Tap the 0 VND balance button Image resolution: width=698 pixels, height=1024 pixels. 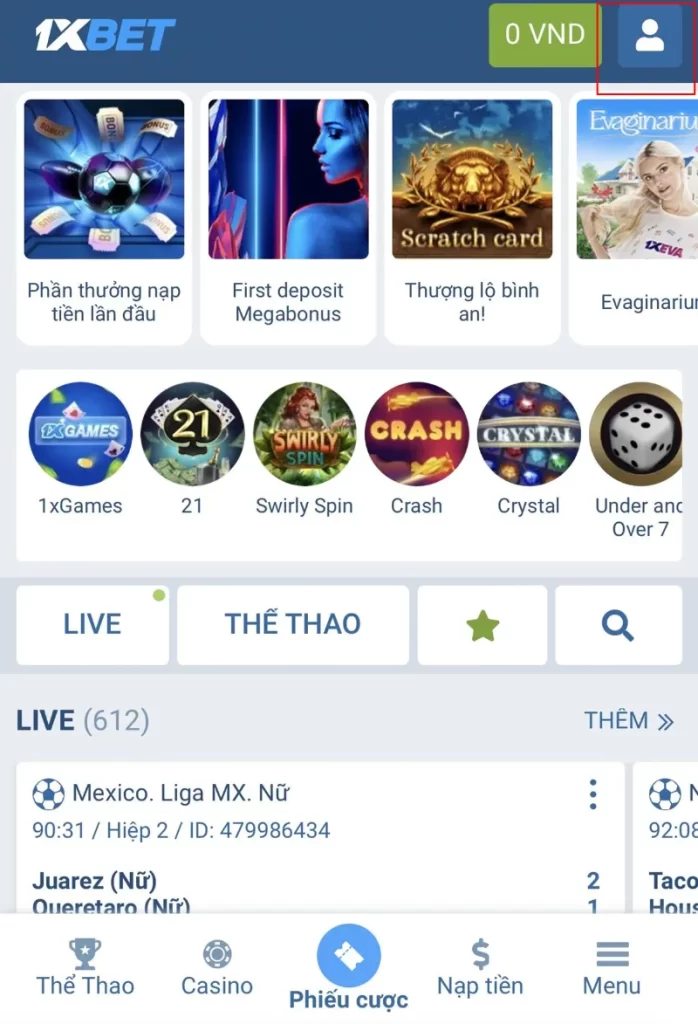544,36
